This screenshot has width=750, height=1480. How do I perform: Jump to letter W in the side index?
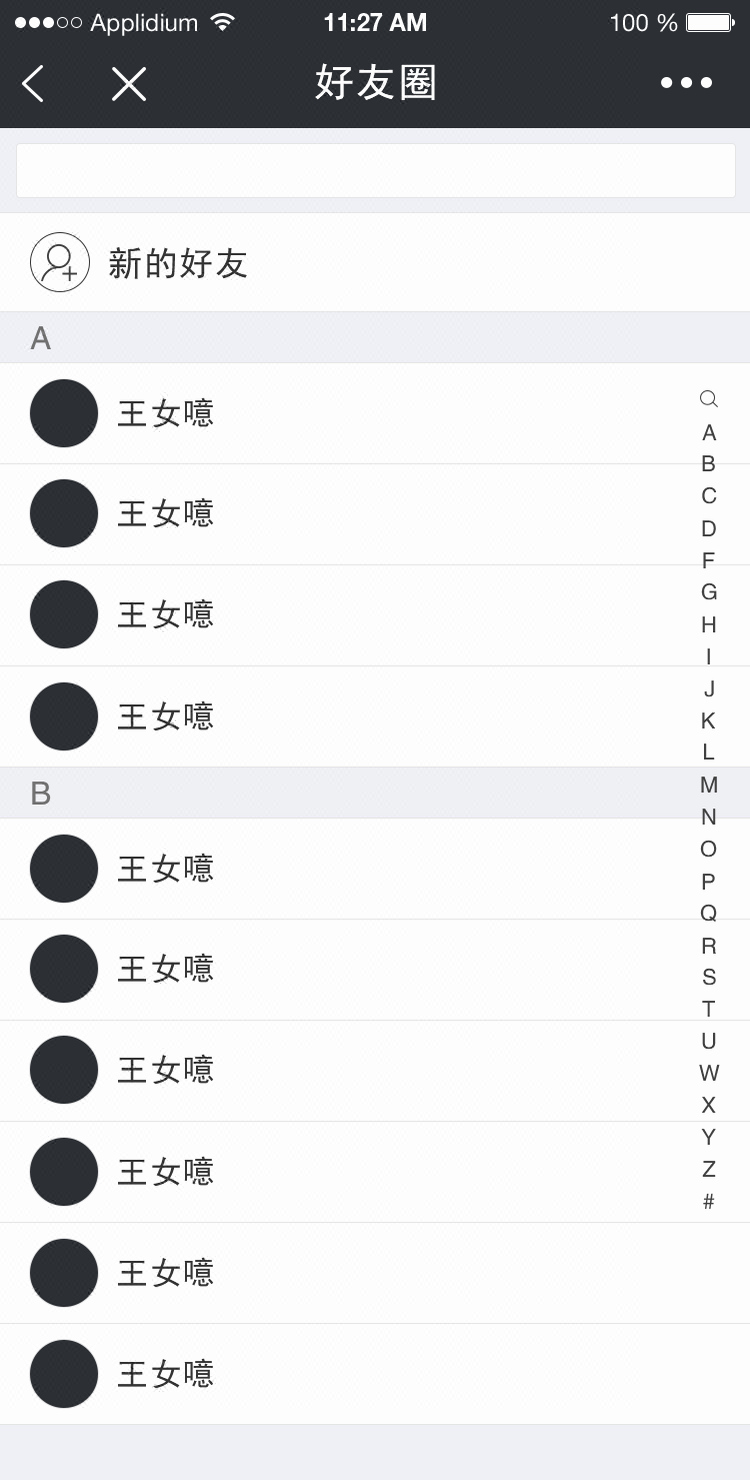coord(708,1073)
